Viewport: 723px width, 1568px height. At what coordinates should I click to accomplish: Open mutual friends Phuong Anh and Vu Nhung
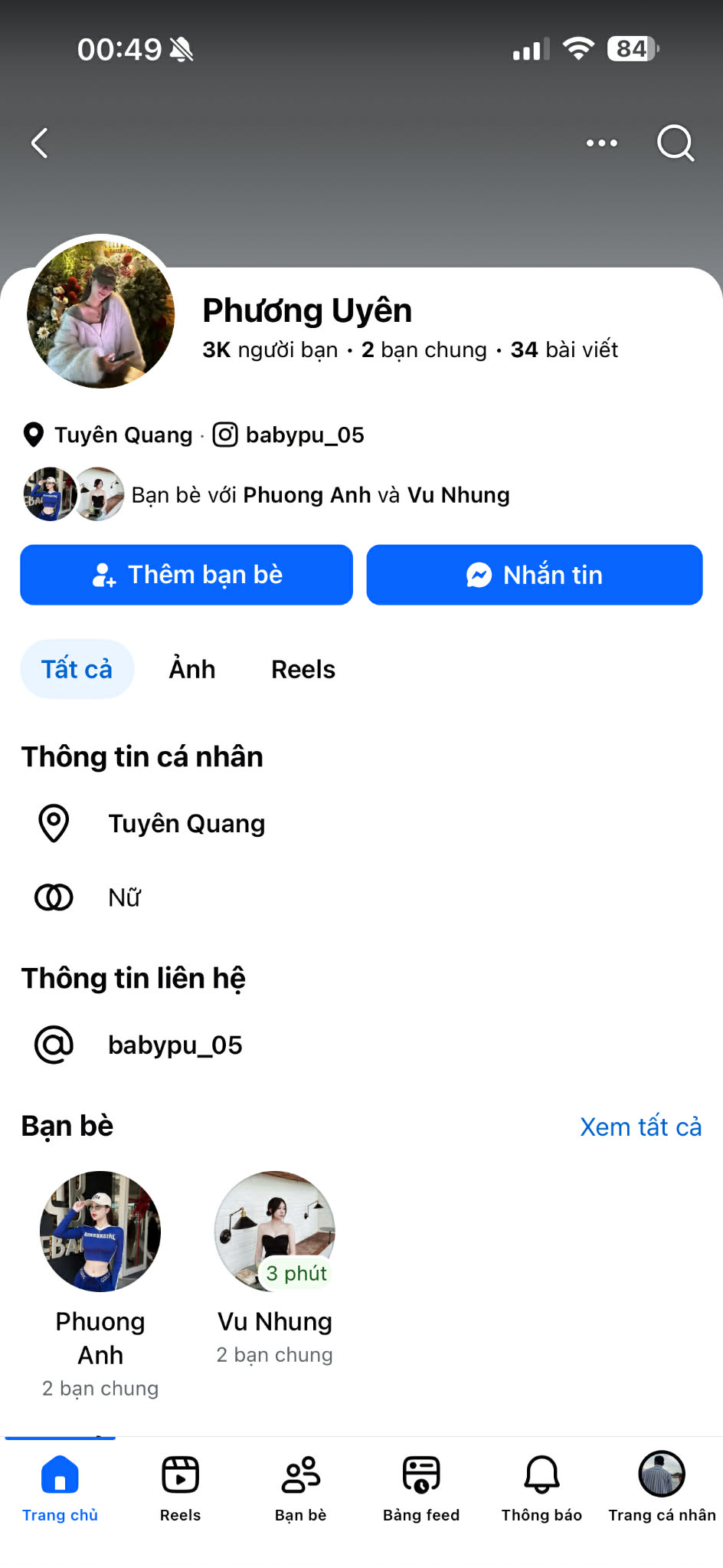click(319, 495)
